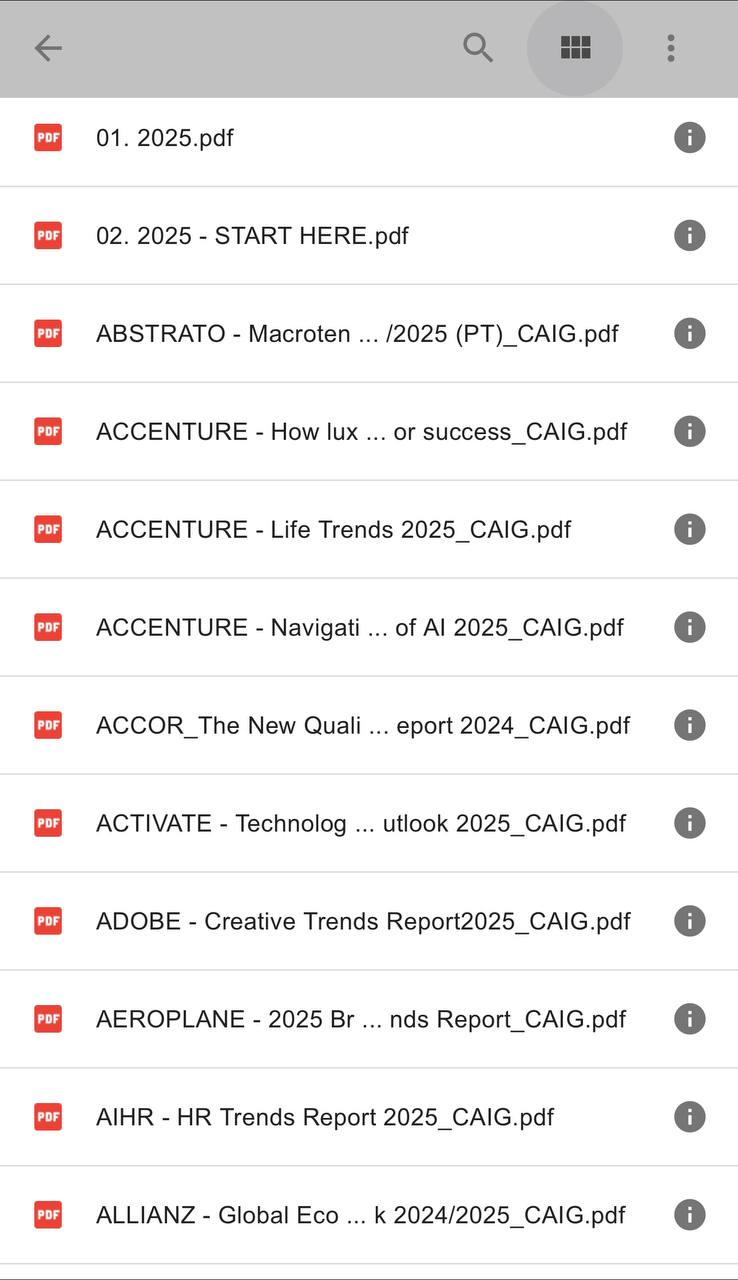
Task: Show info for ACCENTURE Navigati PDF
Action: 689,628
